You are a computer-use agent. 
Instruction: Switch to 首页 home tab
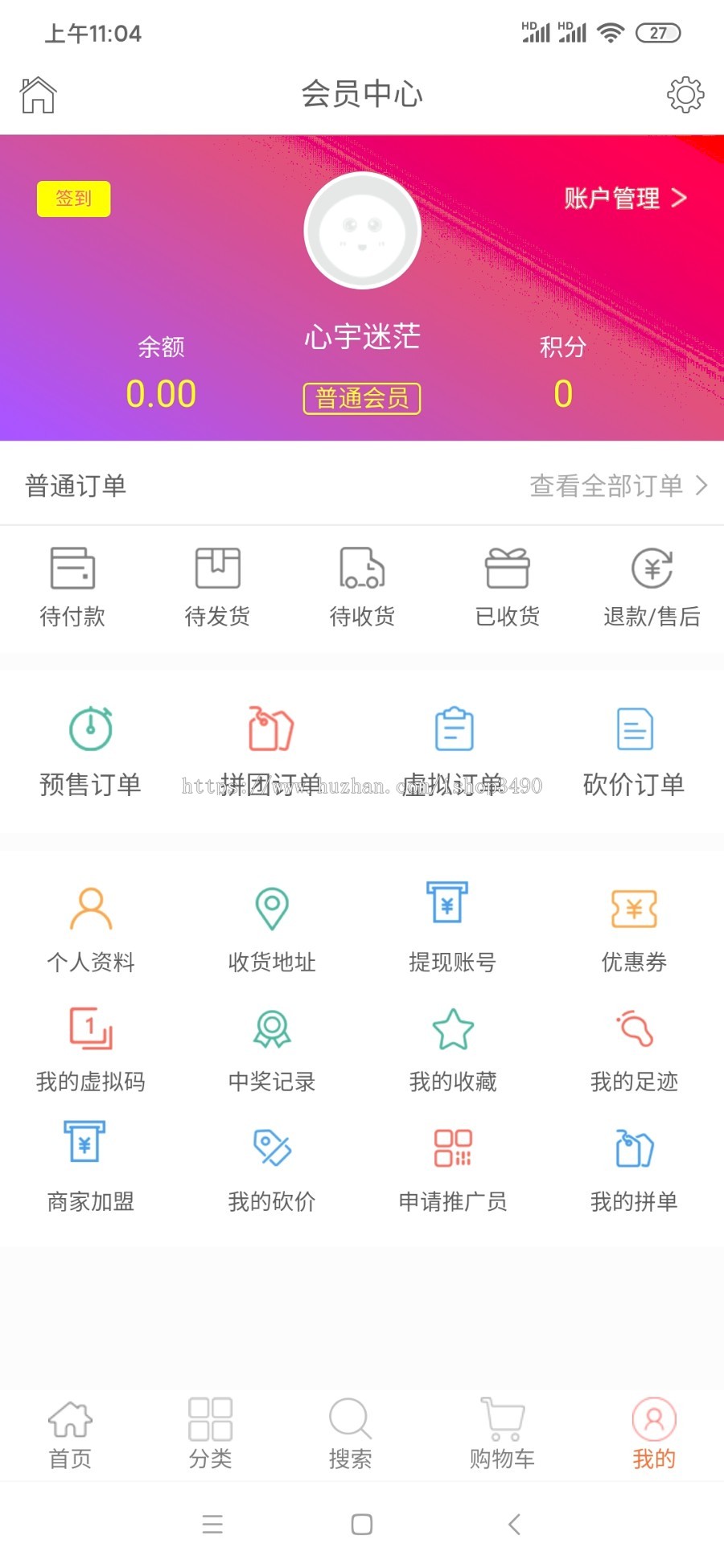tap(70, 1435)
